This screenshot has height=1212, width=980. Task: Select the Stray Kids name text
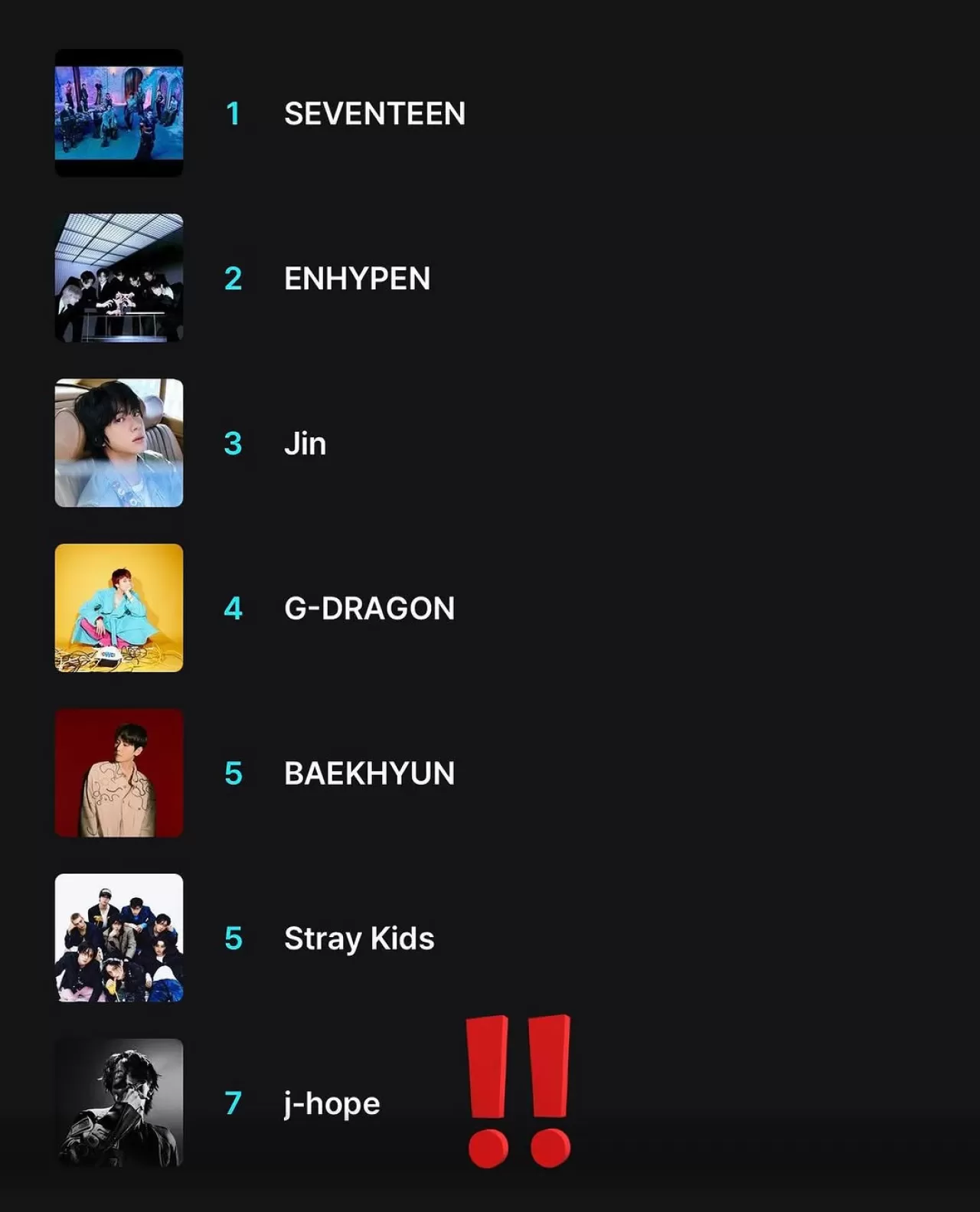tap(358, 938)
